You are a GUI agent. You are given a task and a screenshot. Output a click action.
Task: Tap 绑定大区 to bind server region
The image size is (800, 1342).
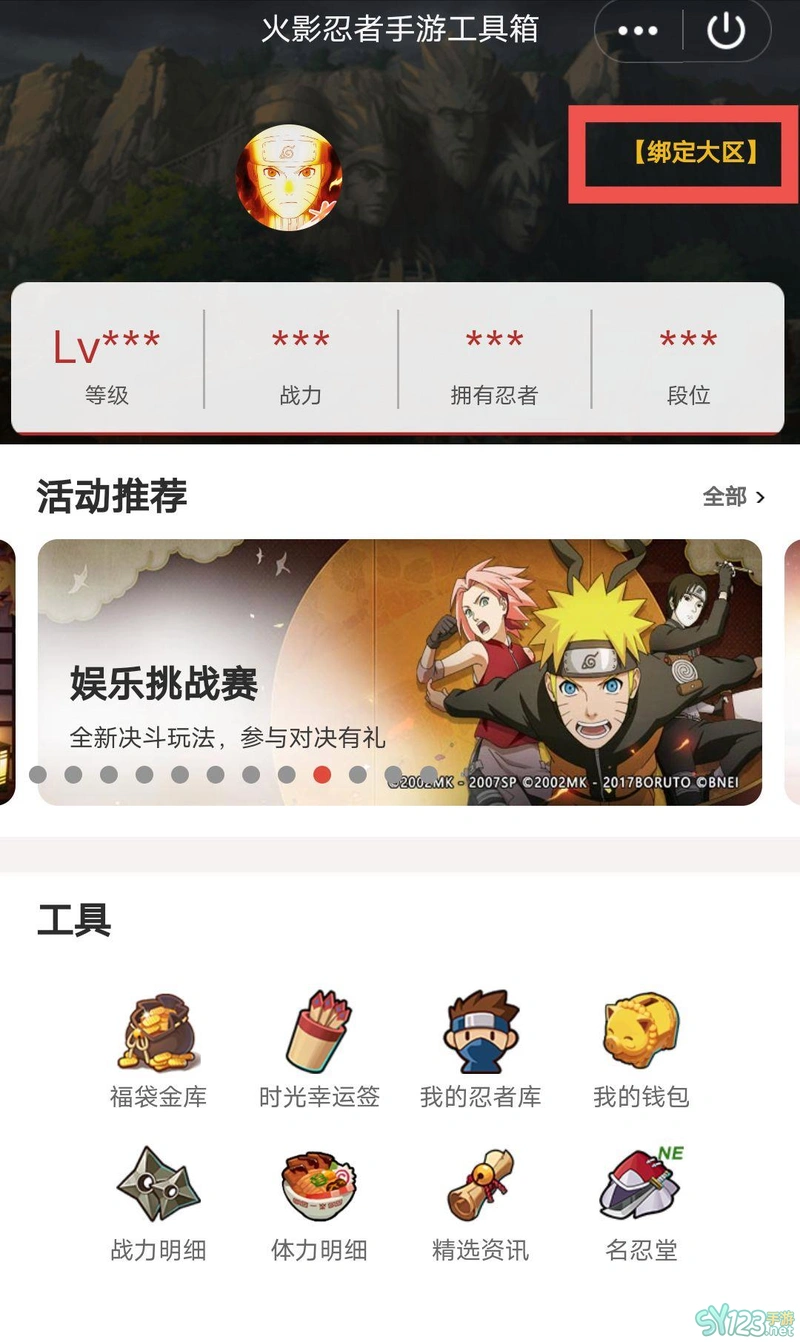(x=695, y=153)
